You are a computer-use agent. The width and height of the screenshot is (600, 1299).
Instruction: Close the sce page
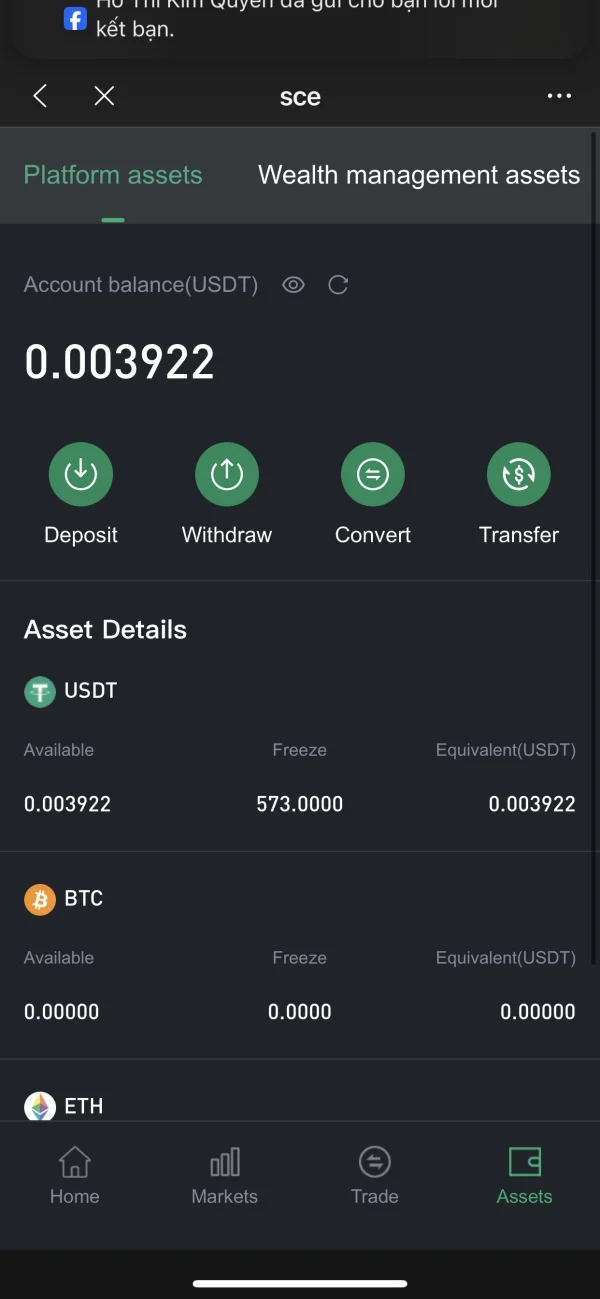click(104, 96)
